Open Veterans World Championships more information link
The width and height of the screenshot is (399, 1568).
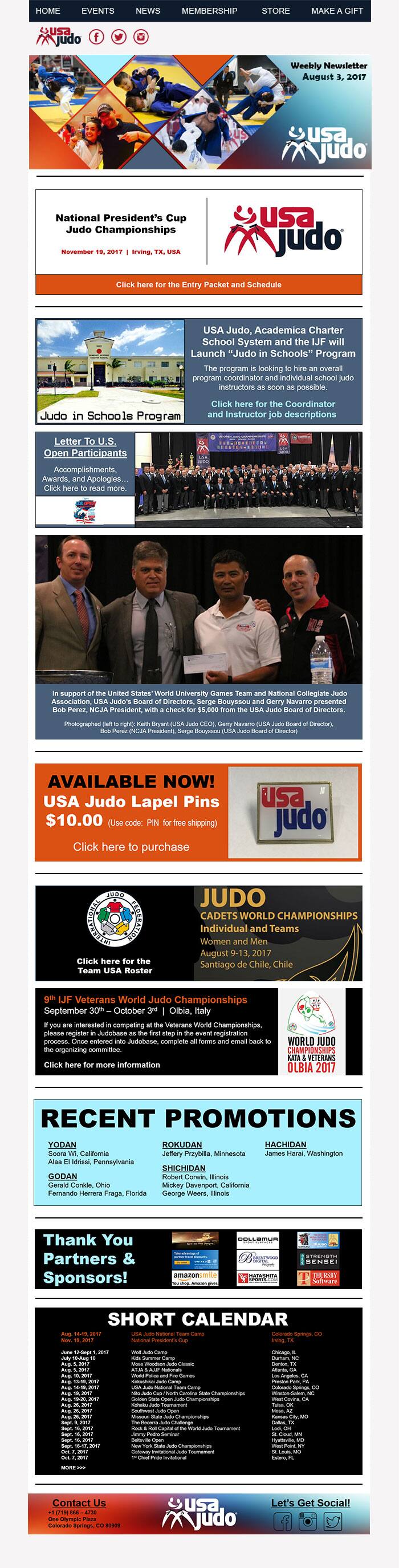tap(101, 1065)
